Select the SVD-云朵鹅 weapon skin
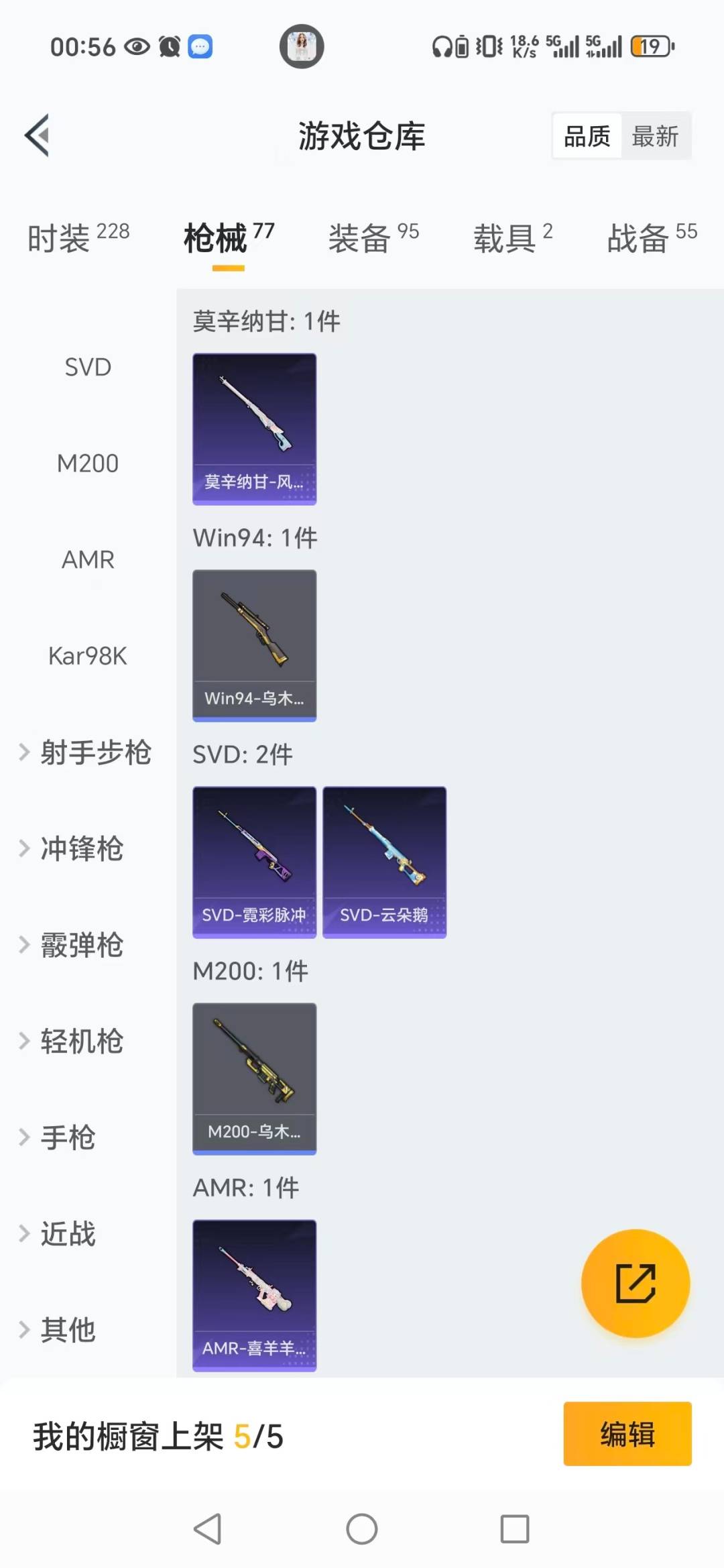Viewport: 724px width, 1568px height. 384,862
